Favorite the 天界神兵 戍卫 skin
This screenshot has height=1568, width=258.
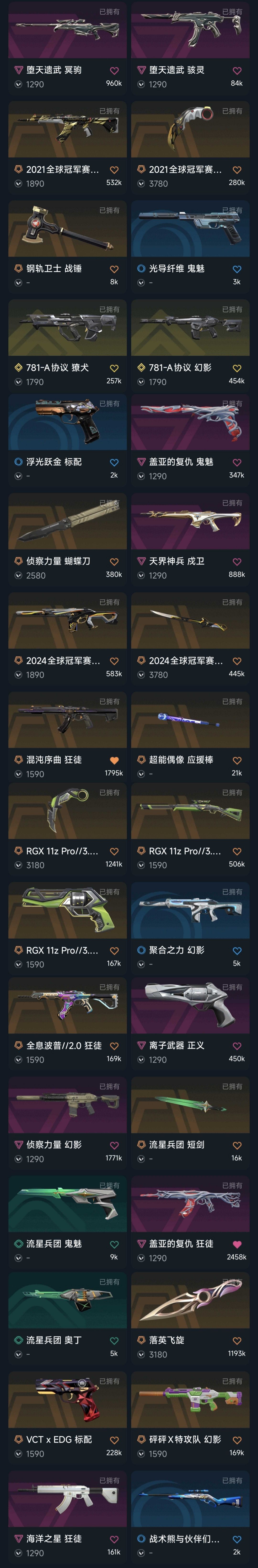237,562
